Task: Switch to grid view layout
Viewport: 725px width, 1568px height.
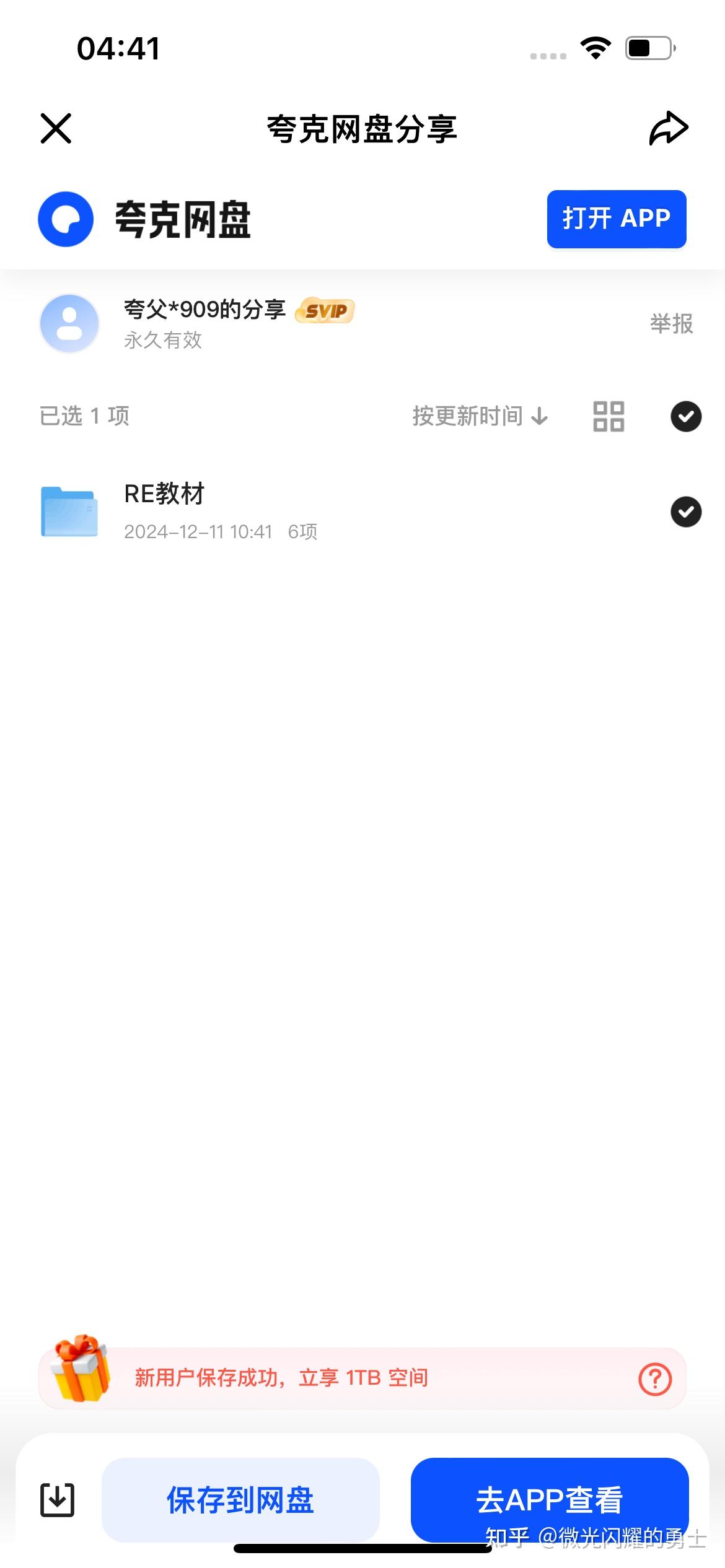Action: pyautogui.click(x=609, y=416)
